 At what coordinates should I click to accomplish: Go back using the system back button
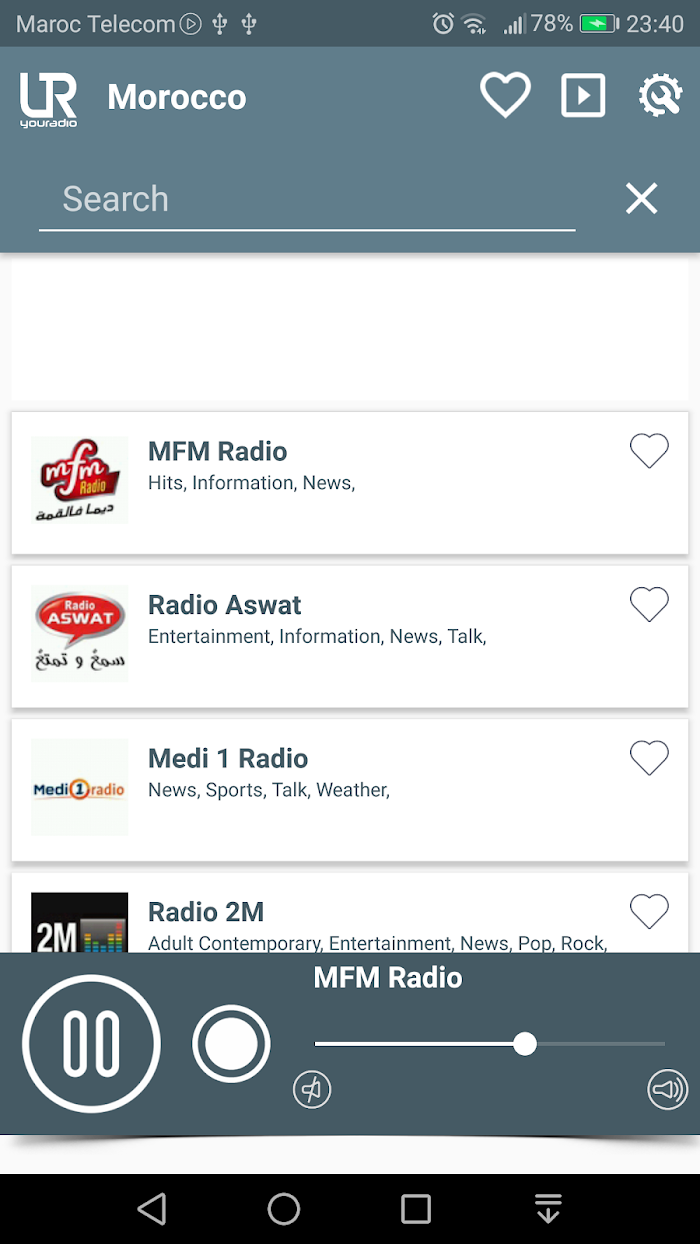point(152,1209)
